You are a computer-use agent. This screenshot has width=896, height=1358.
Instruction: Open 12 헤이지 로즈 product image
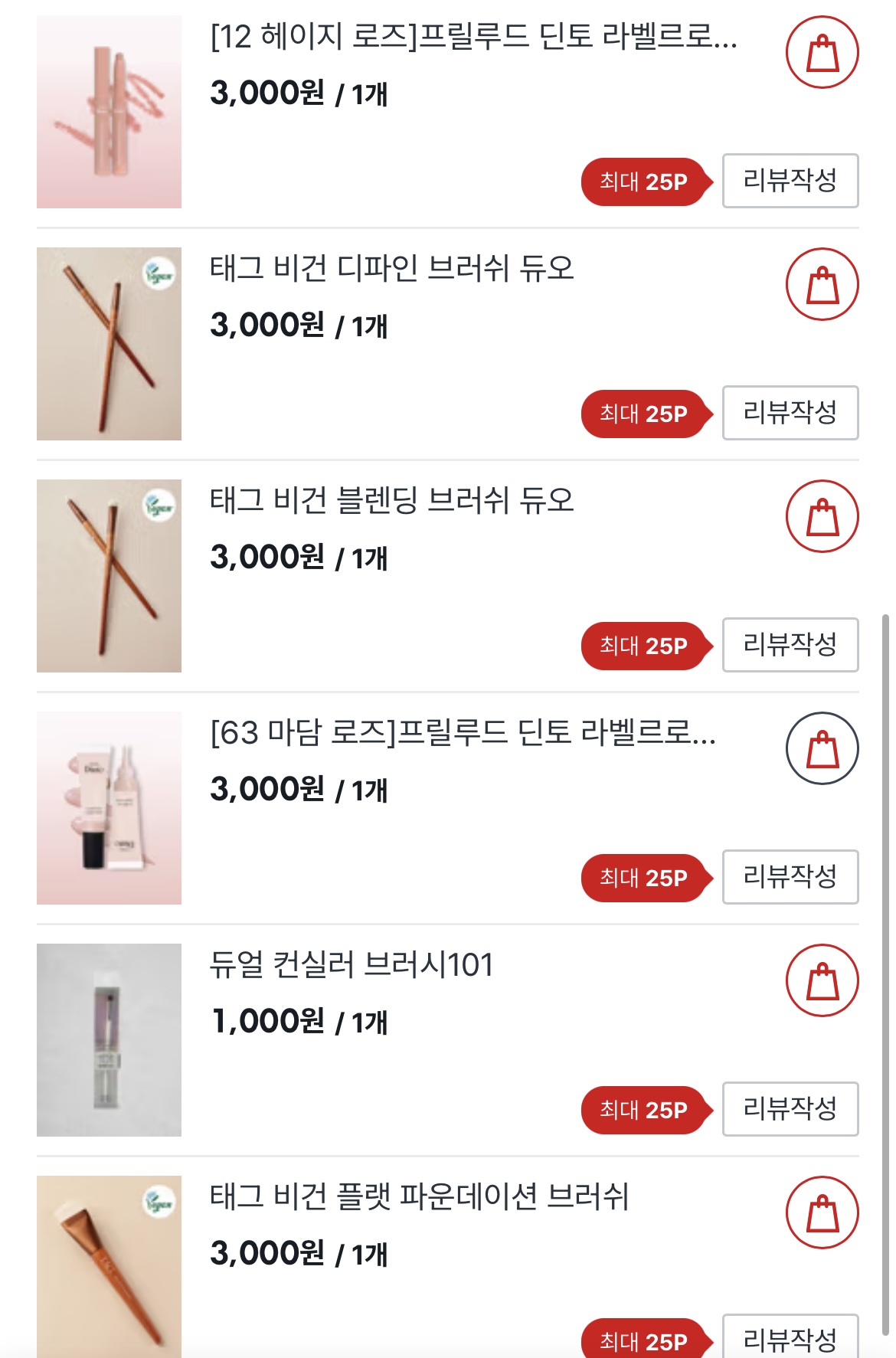click(109, 112)
